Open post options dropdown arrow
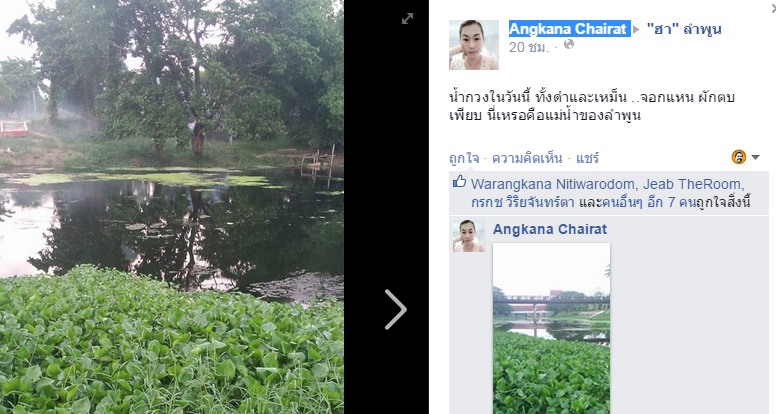Screen dimensions: 776x414 756,157
